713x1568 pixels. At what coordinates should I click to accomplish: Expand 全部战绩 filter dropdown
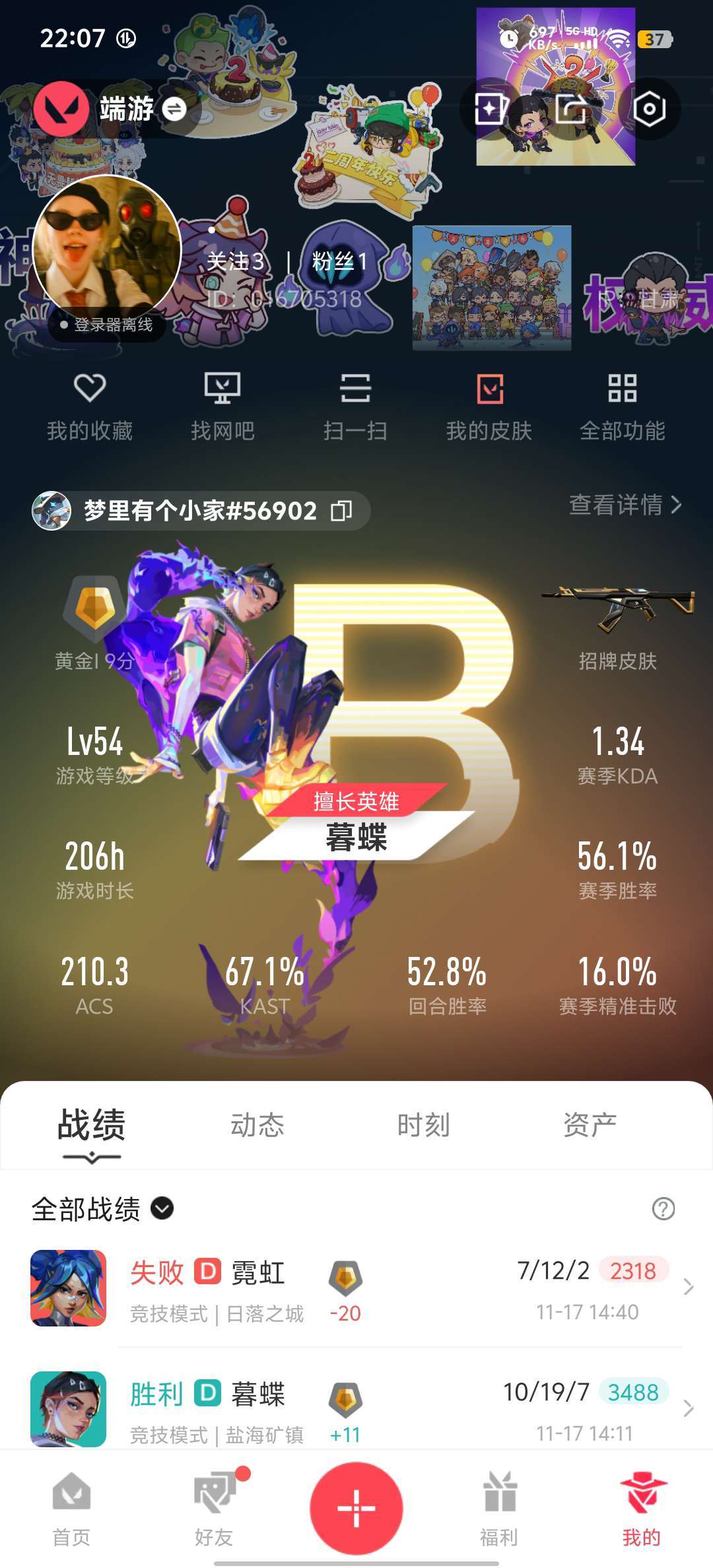tap(162, 1209)
